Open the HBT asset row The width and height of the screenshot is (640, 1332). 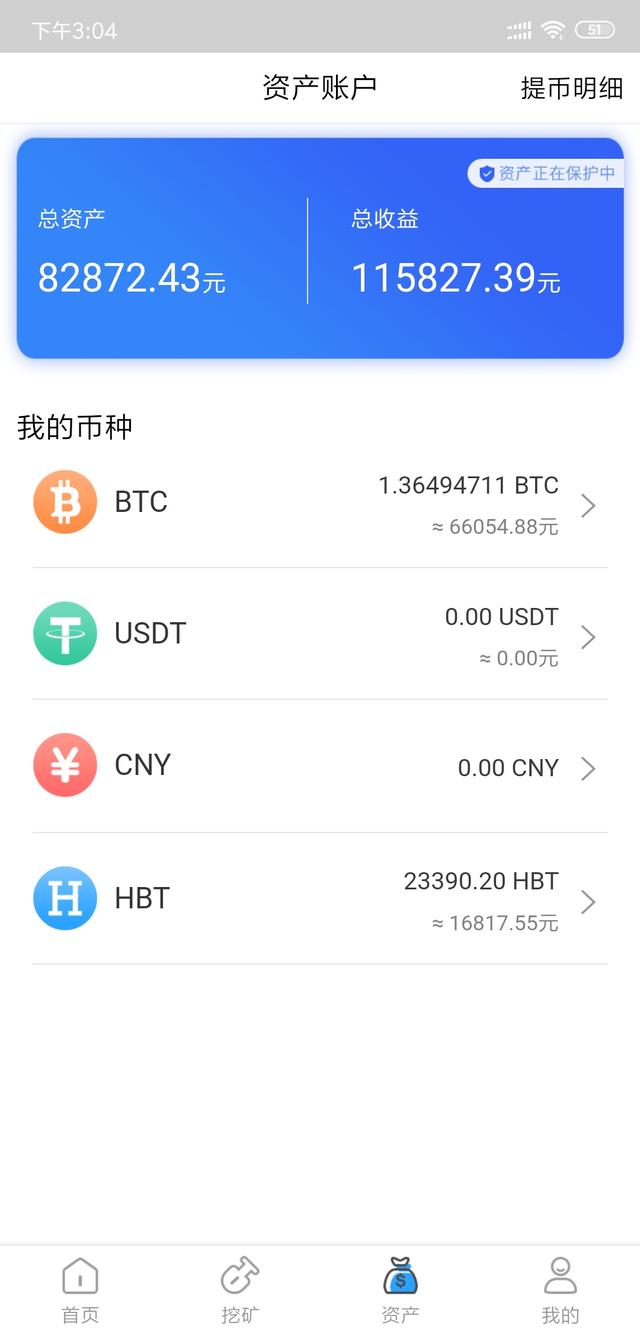point(320,899)
